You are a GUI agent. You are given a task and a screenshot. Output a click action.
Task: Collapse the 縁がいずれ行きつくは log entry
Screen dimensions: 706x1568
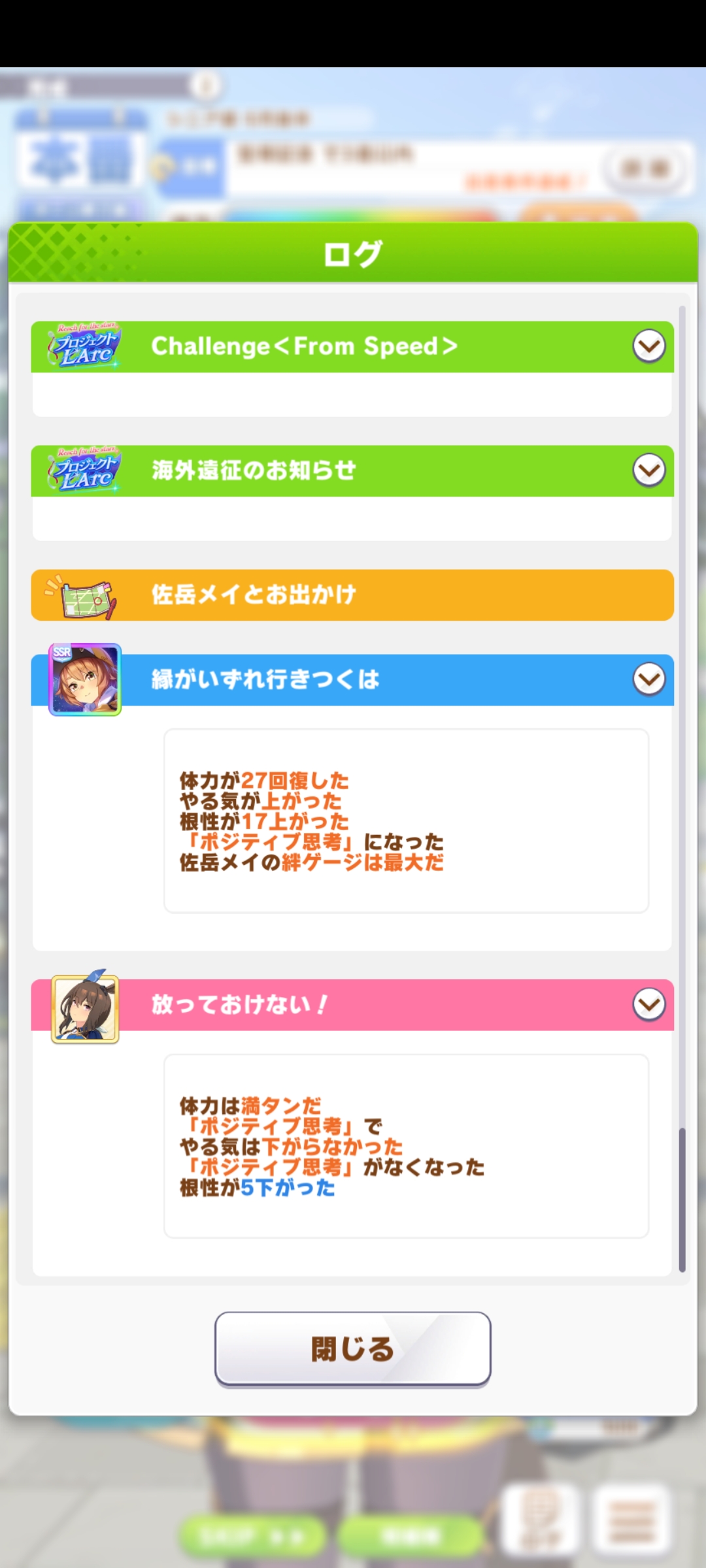tap(648, 679)
